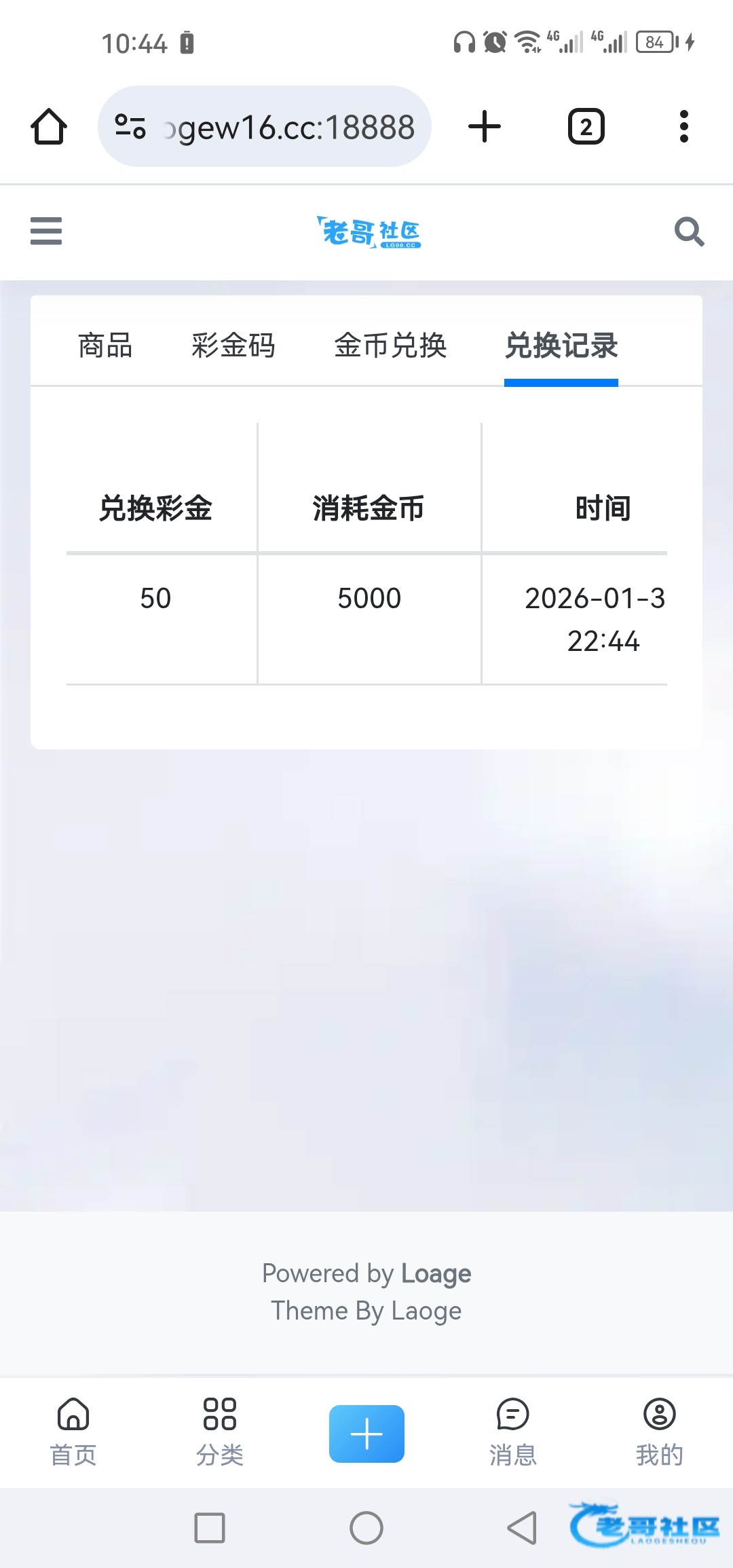
Task: Tap the blue plus post button
Action: 366,1434
